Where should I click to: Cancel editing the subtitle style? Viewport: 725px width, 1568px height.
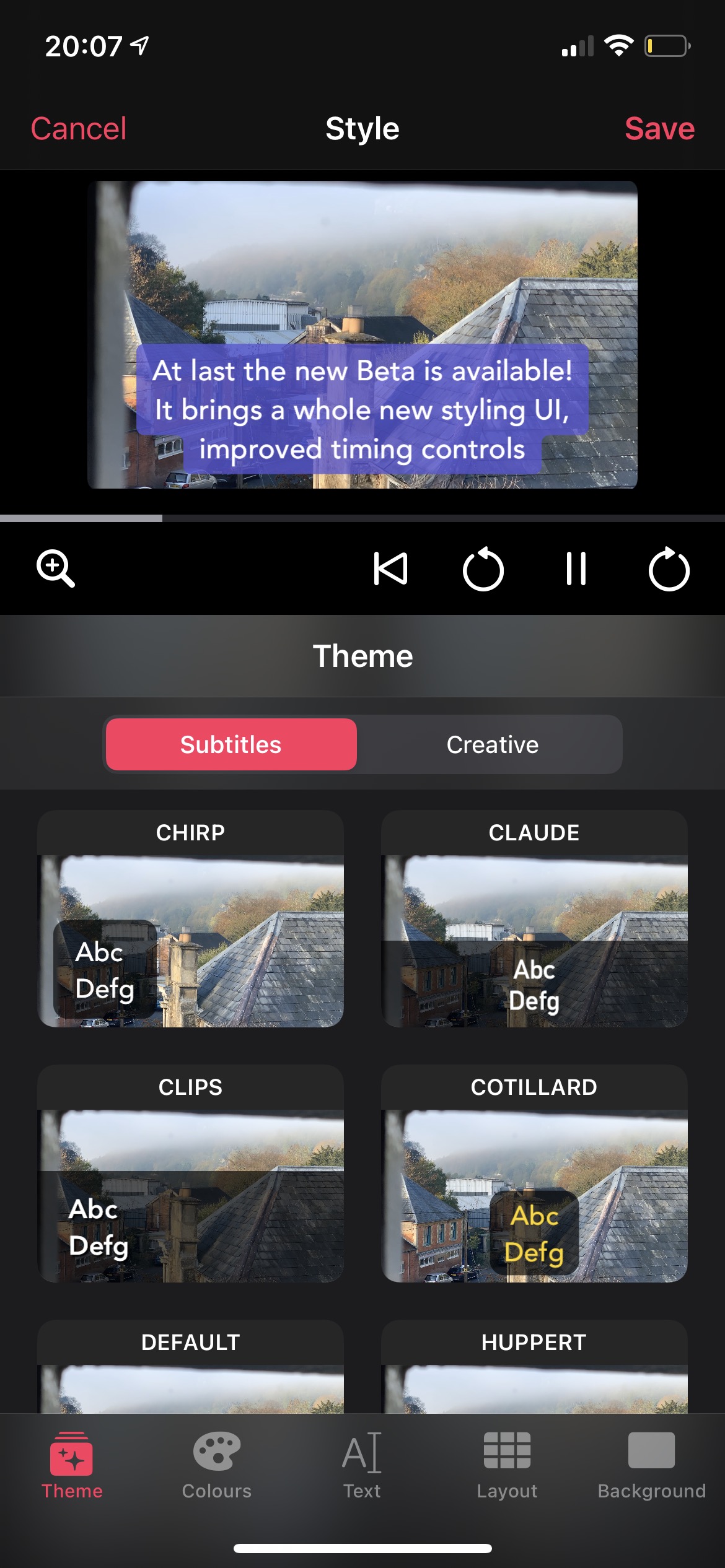[79, 129]
